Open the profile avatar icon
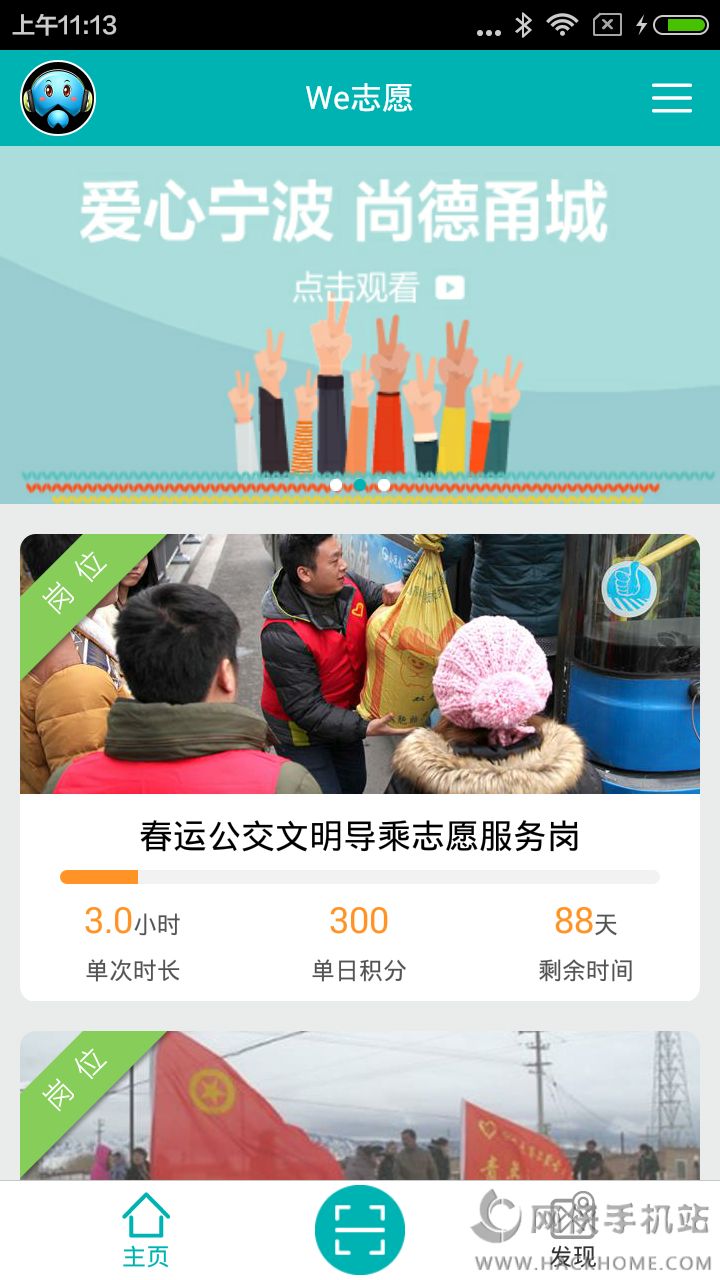 tap(58, 98)
